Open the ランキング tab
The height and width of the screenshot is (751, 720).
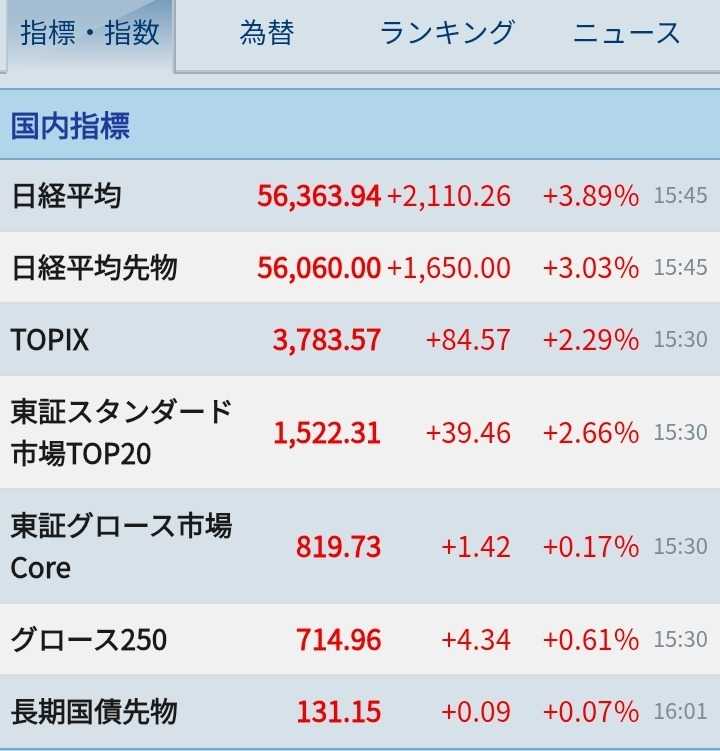click(447, 34)
